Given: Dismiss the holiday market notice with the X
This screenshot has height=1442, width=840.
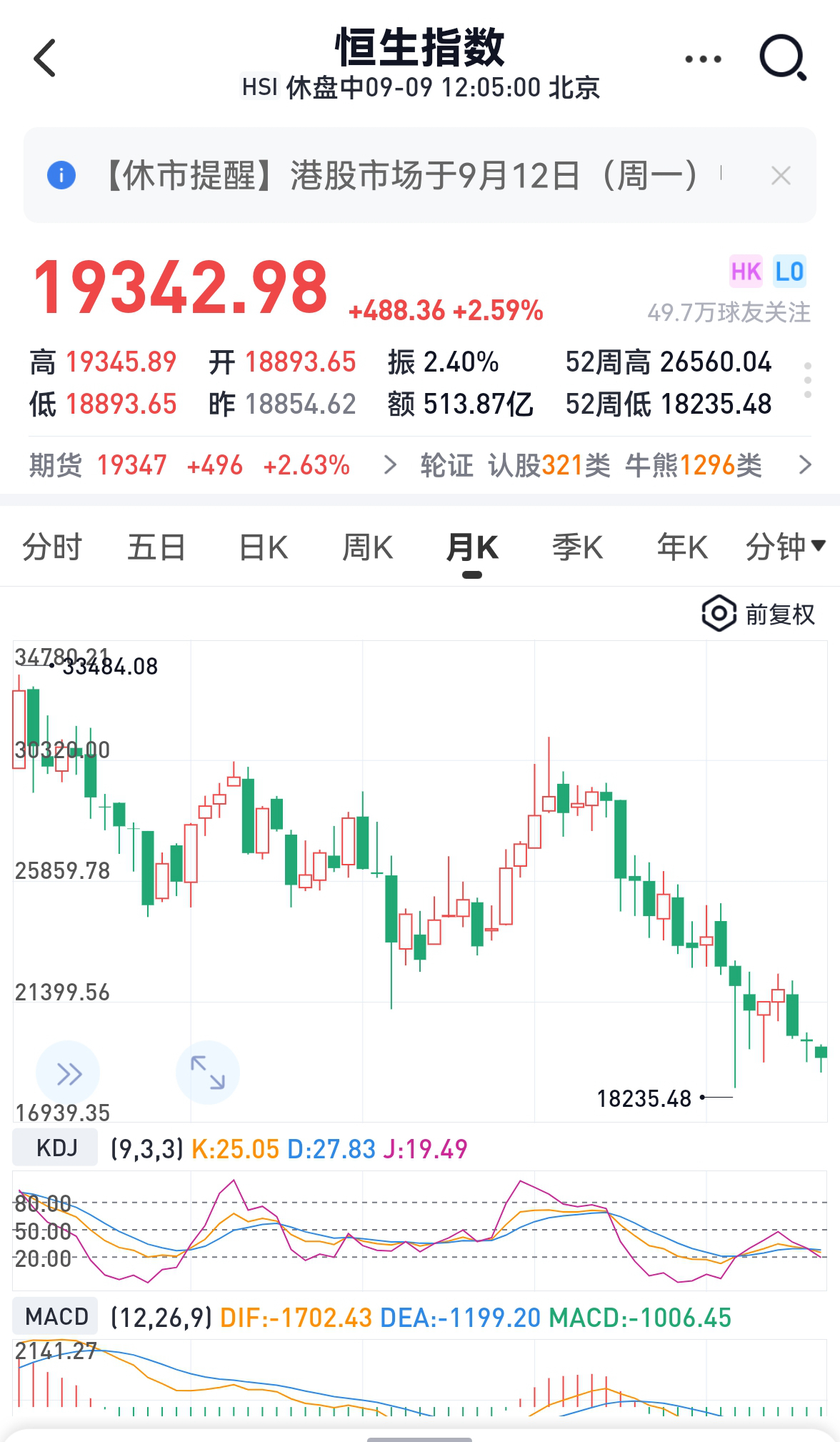Looking at the screenshot, I should tap(781, 175).
